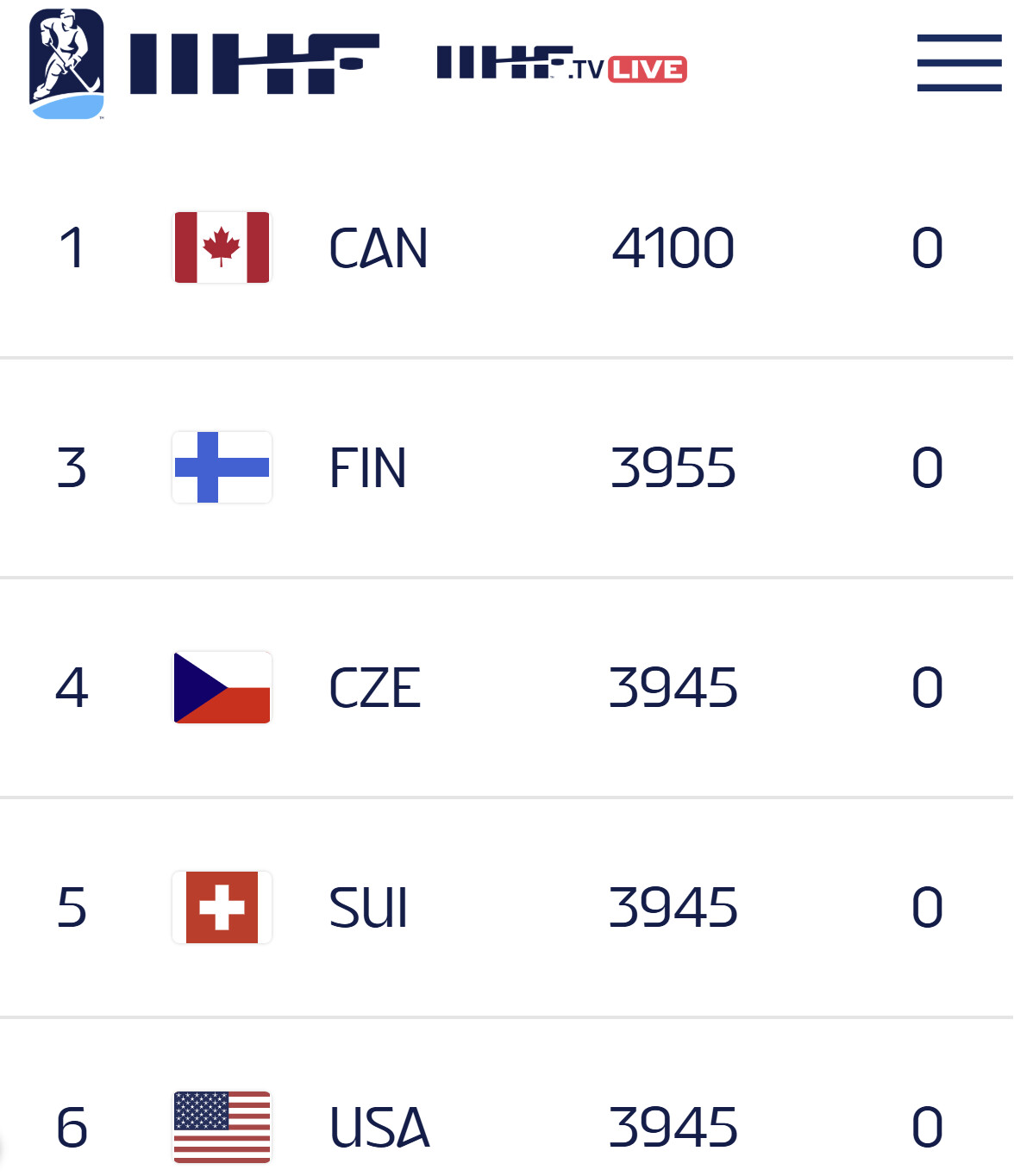Screen dimensions: 1014x1176
Task: Go to the IIHF home logo
Action: 204,64
